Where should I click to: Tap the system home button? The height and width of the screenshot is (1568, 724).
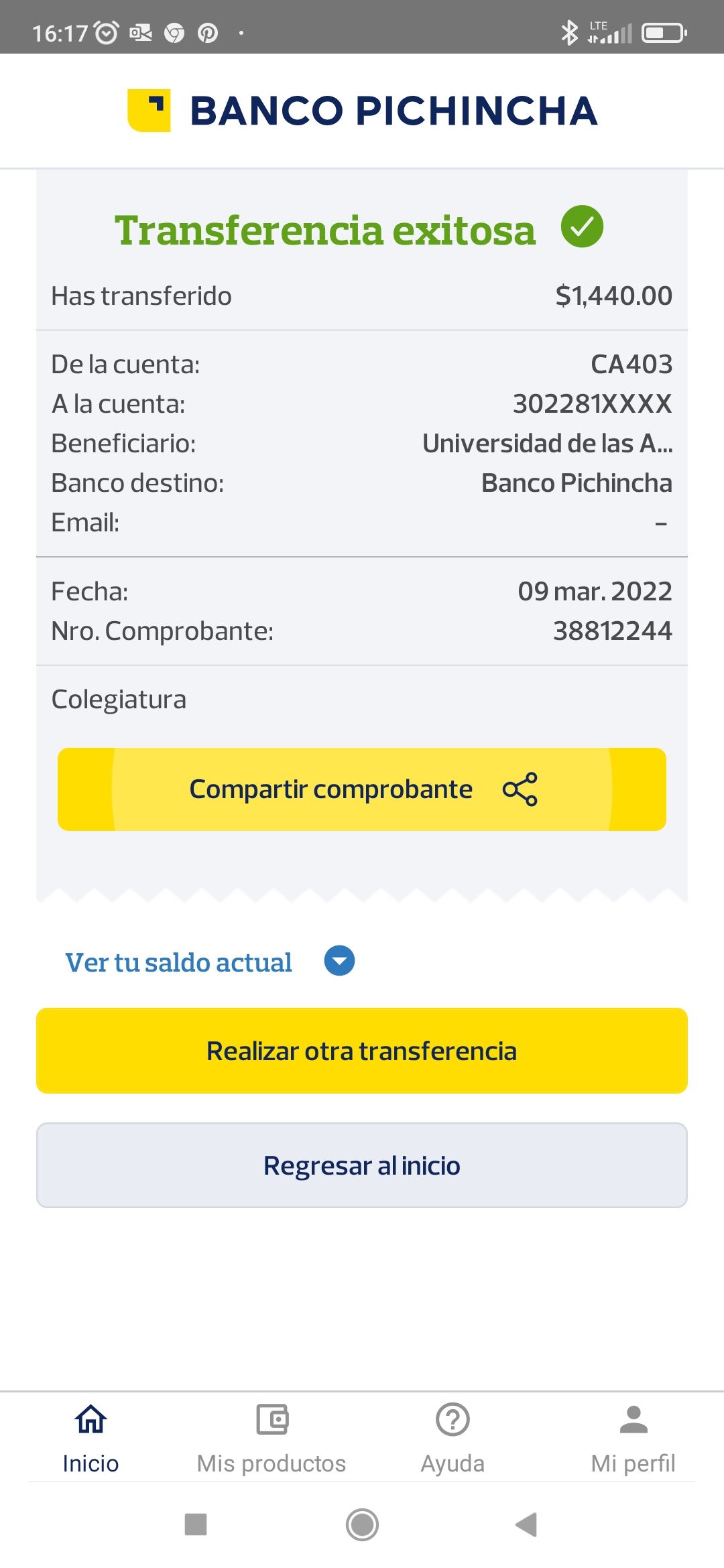362,1524
